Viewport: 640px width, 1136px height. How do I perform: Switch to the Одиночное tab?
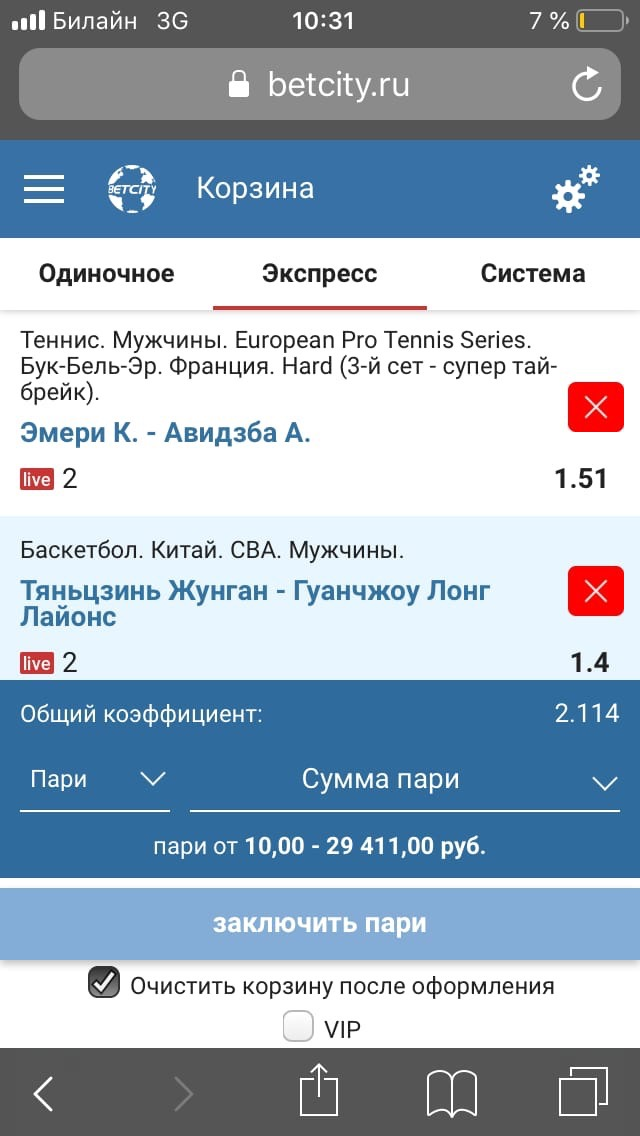click(x=106, y=274)
